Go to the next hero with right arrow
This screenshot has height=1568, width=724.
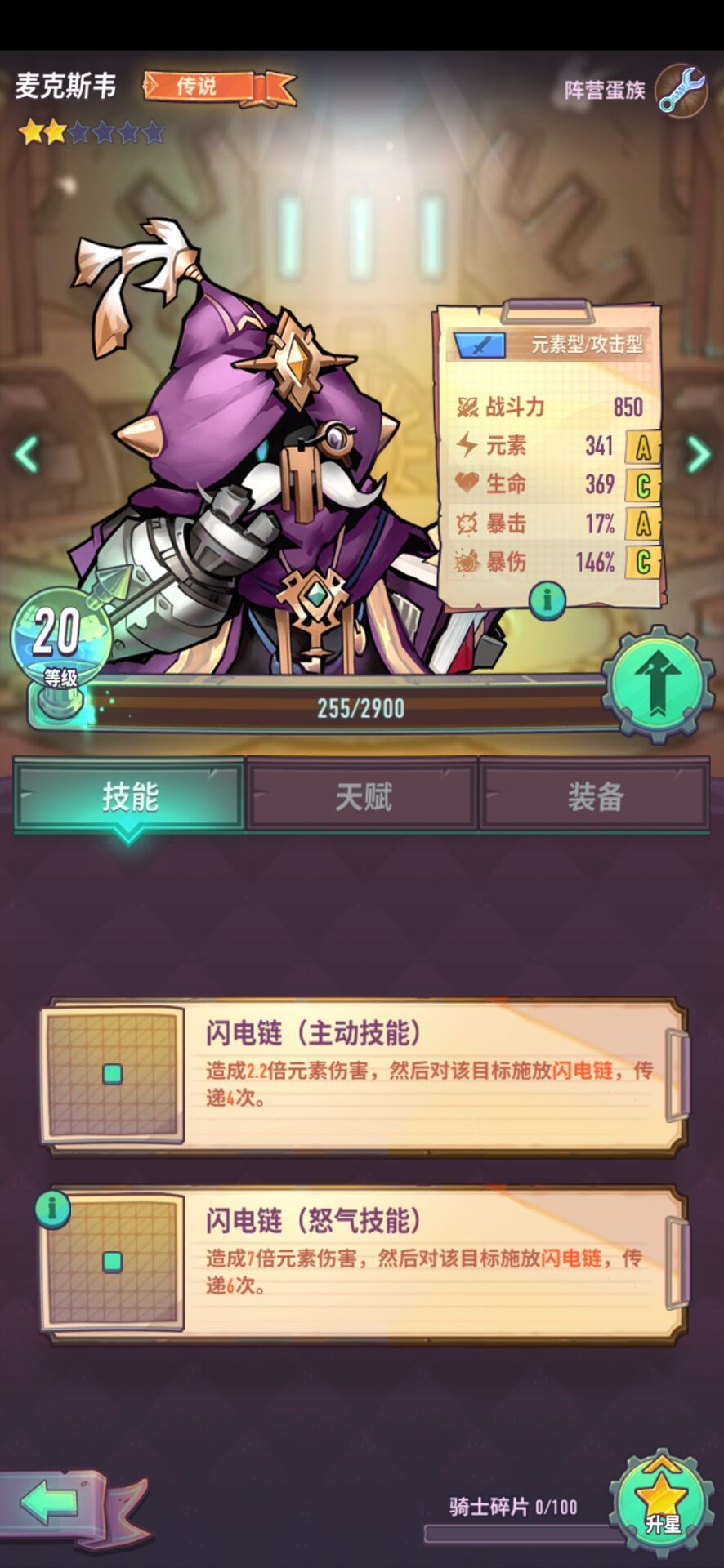pos(699,454)
